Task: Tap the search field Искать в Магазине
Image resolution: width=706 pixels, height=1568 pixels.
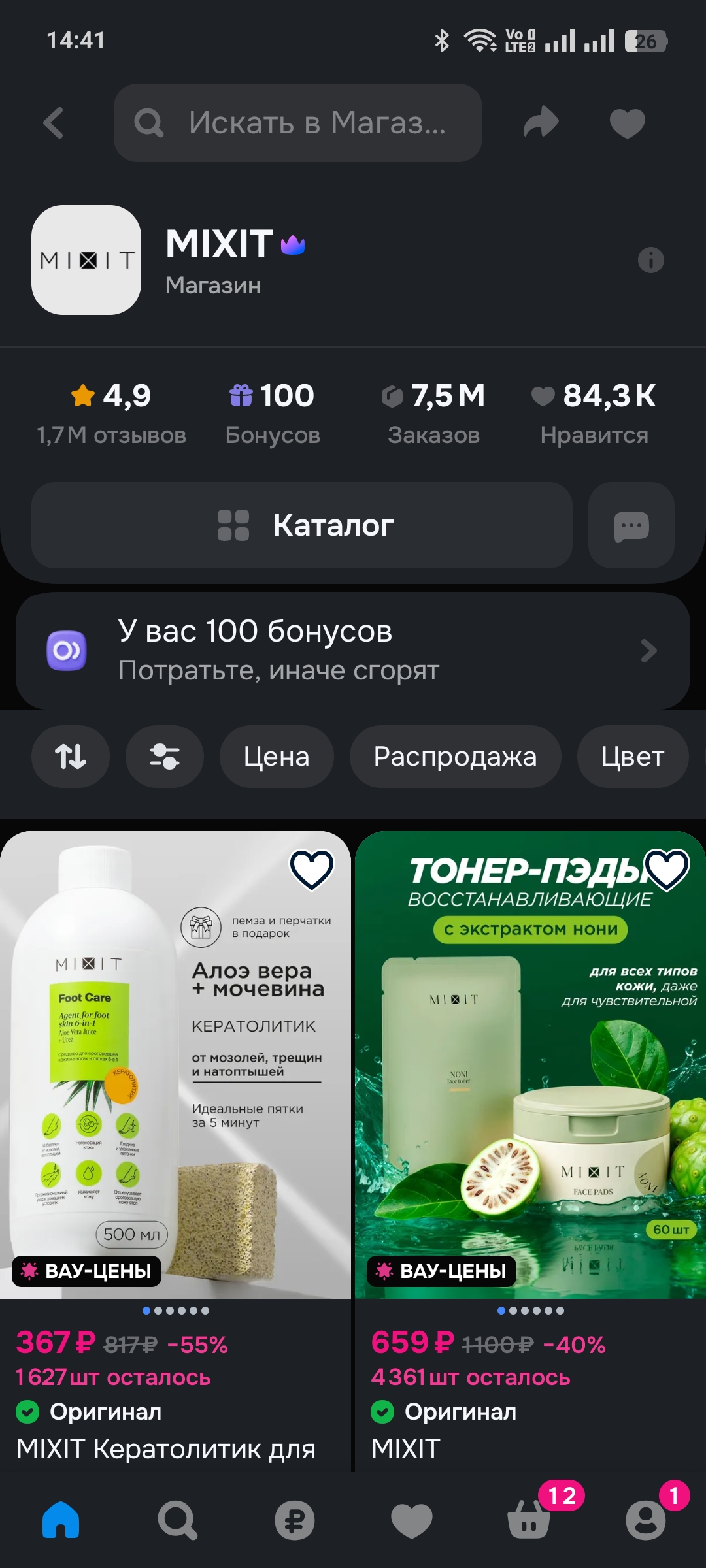Action: [297, 122]
